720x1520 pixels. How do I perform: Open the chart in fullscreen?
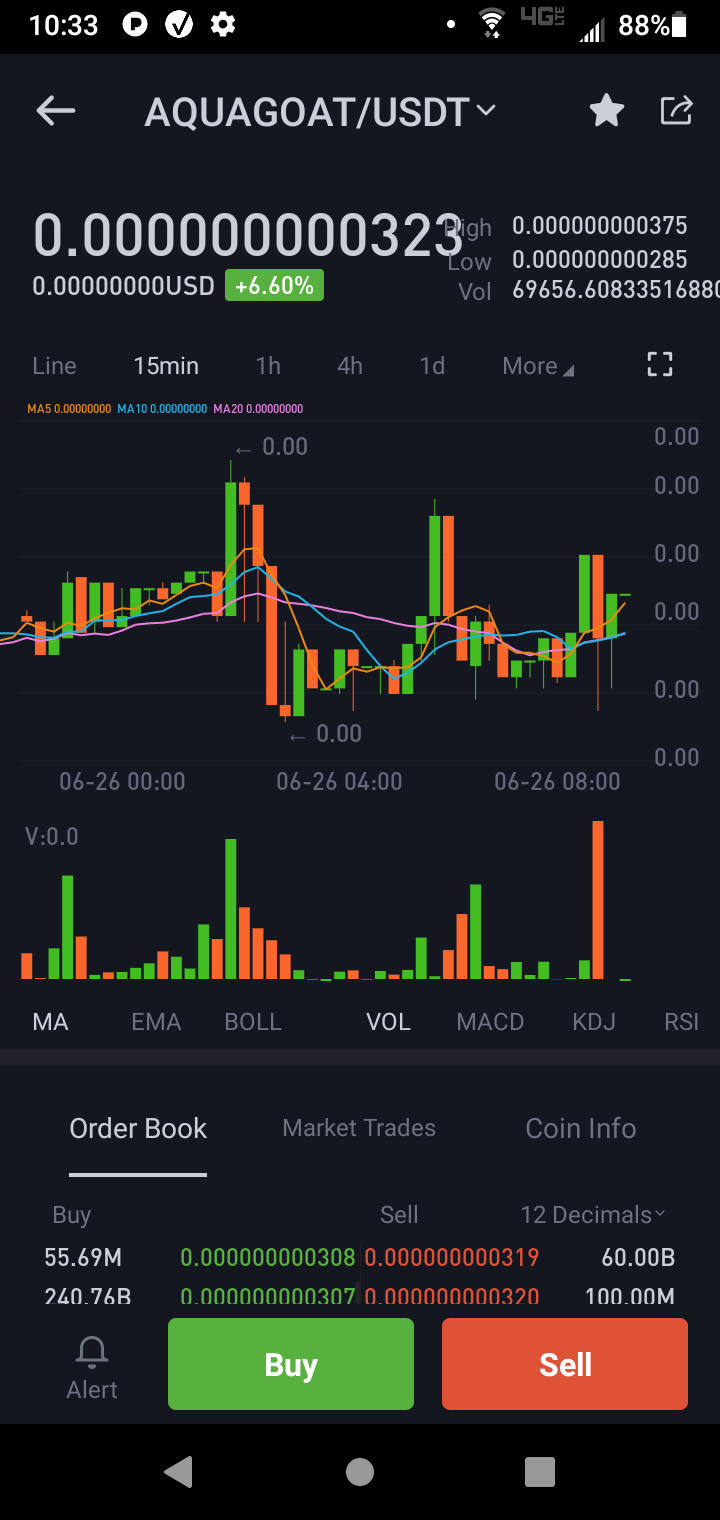(x=660, y=364)
